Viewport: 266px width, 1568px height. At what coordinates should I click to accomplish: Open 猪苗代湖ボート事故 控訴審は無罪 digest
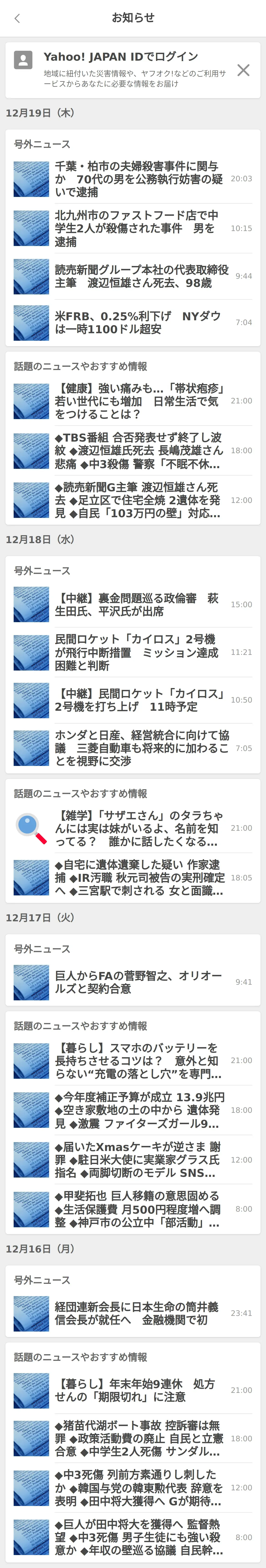138,1439
